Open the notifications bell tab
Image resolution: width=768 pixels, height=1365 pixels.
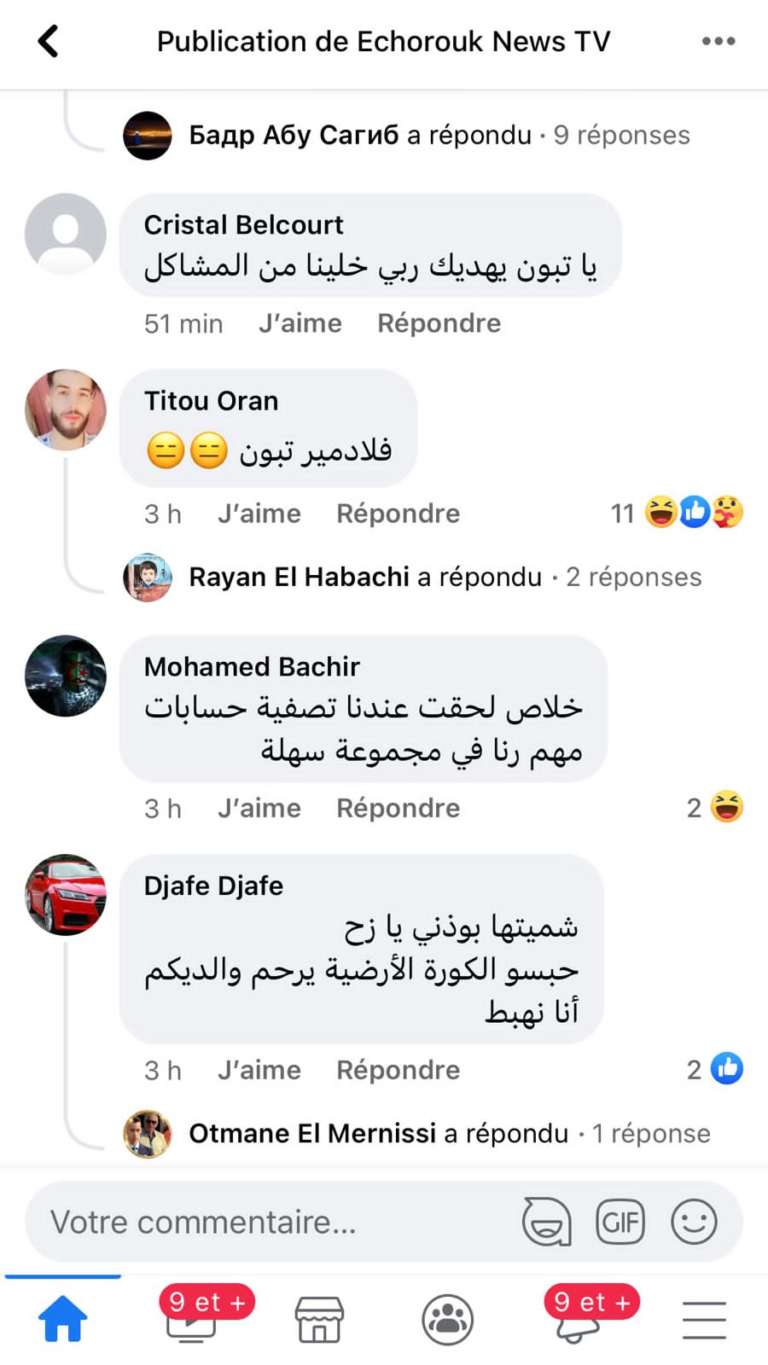click(x=580, y=1320)
